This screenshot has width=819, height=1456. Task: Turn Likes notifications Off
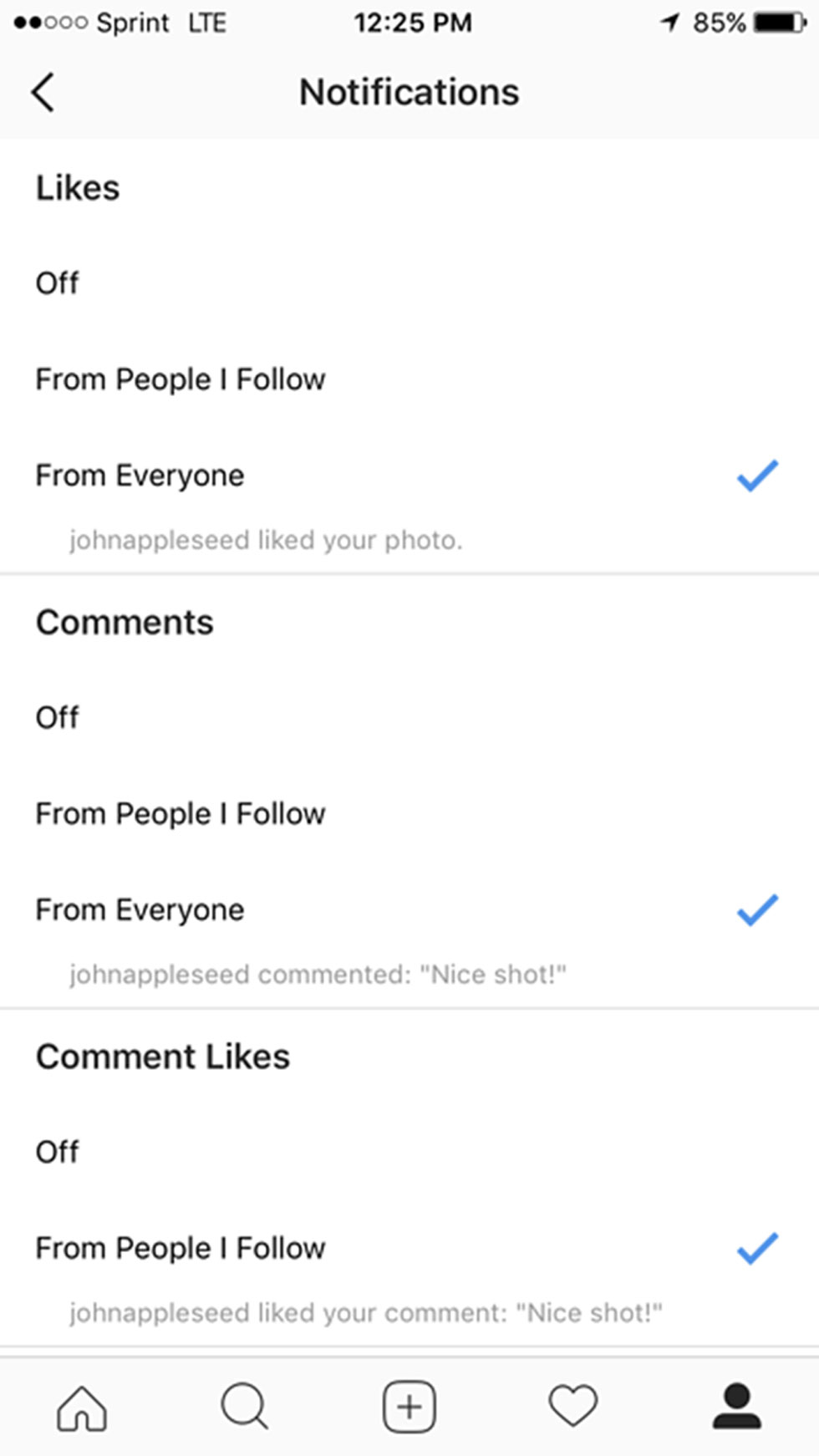tap(57, 283)
